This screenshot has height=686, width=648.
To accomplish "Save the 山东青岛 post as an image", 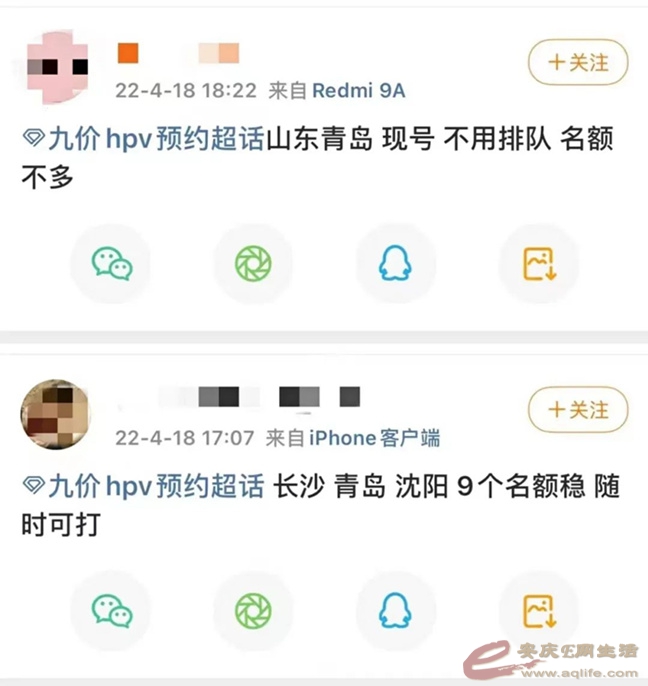I will [x=539, y=263].
